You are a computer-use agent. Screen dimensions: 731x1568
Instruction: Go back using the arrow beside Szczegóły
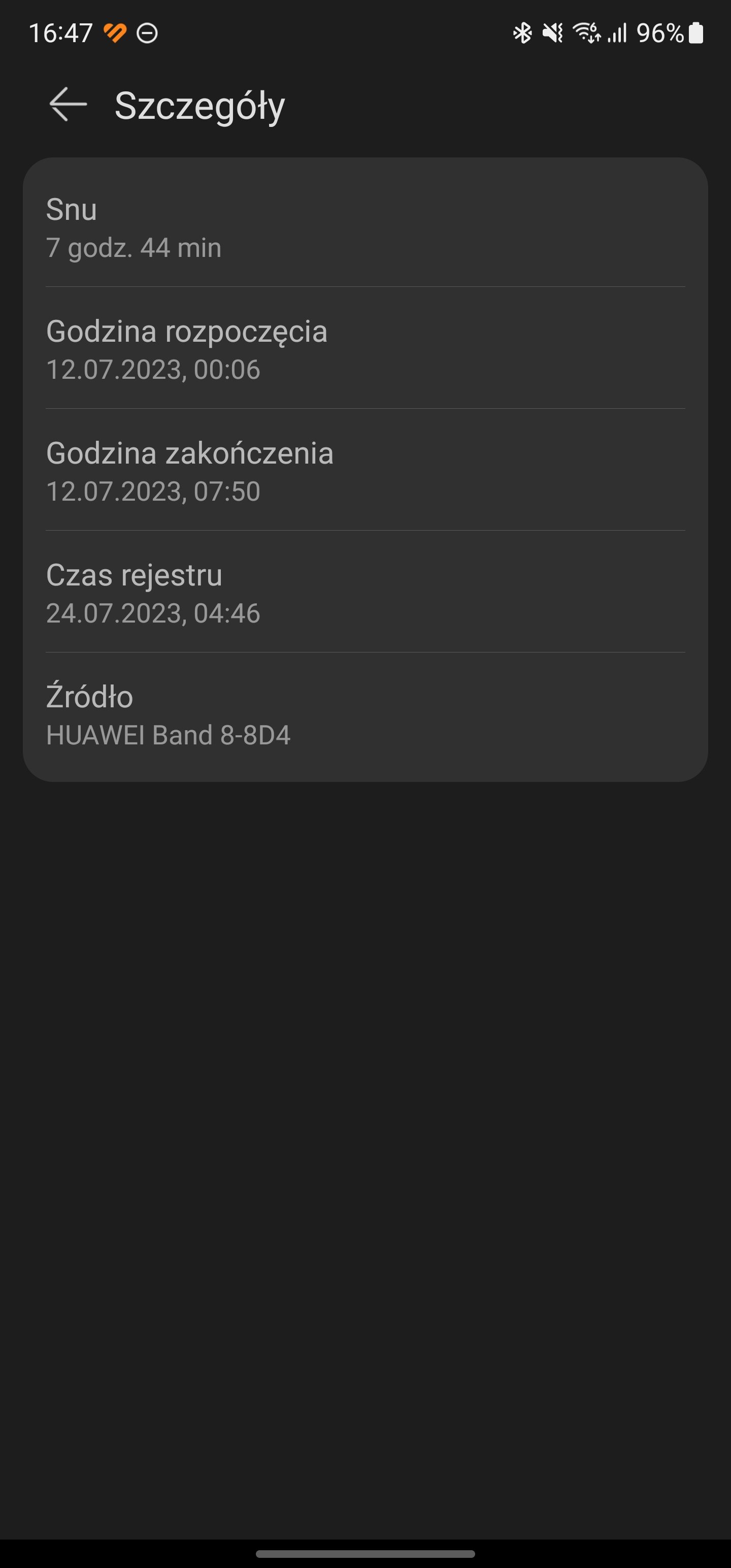click(68, 105)
